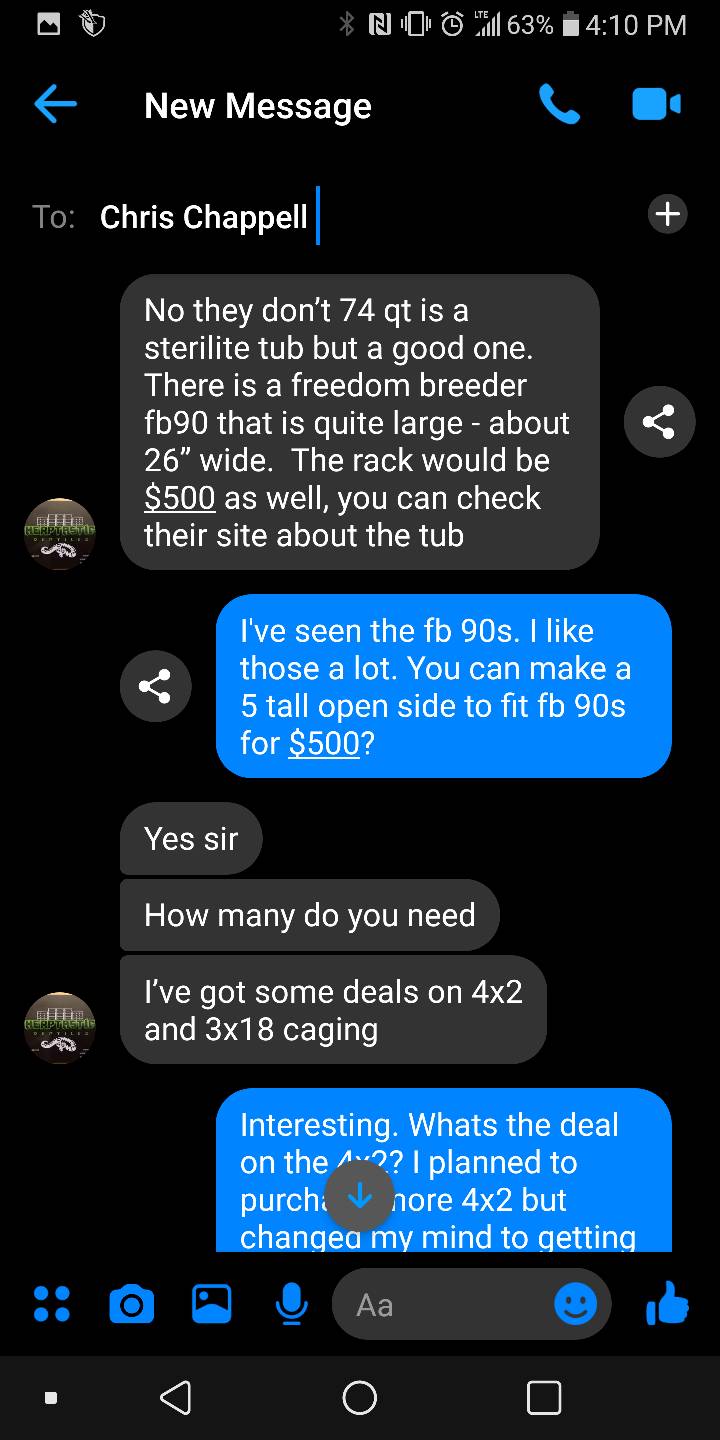Image resolution: width=720 pixels, height=1440 pixels.
Task: Open the more options four-dot menu
Action: [52, 1304]
